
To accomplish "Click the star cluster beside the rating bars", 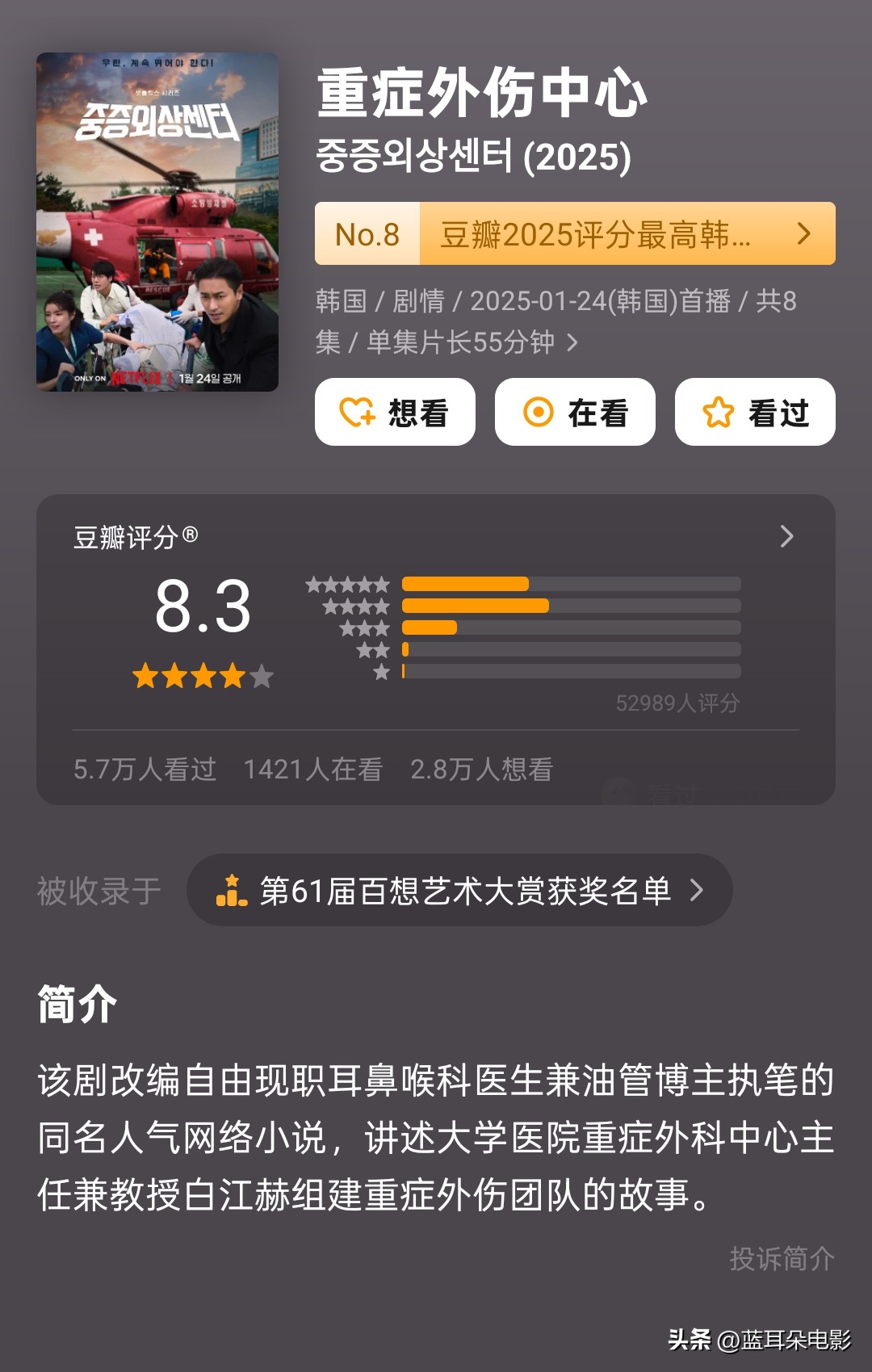I will (x=349, y=626).
